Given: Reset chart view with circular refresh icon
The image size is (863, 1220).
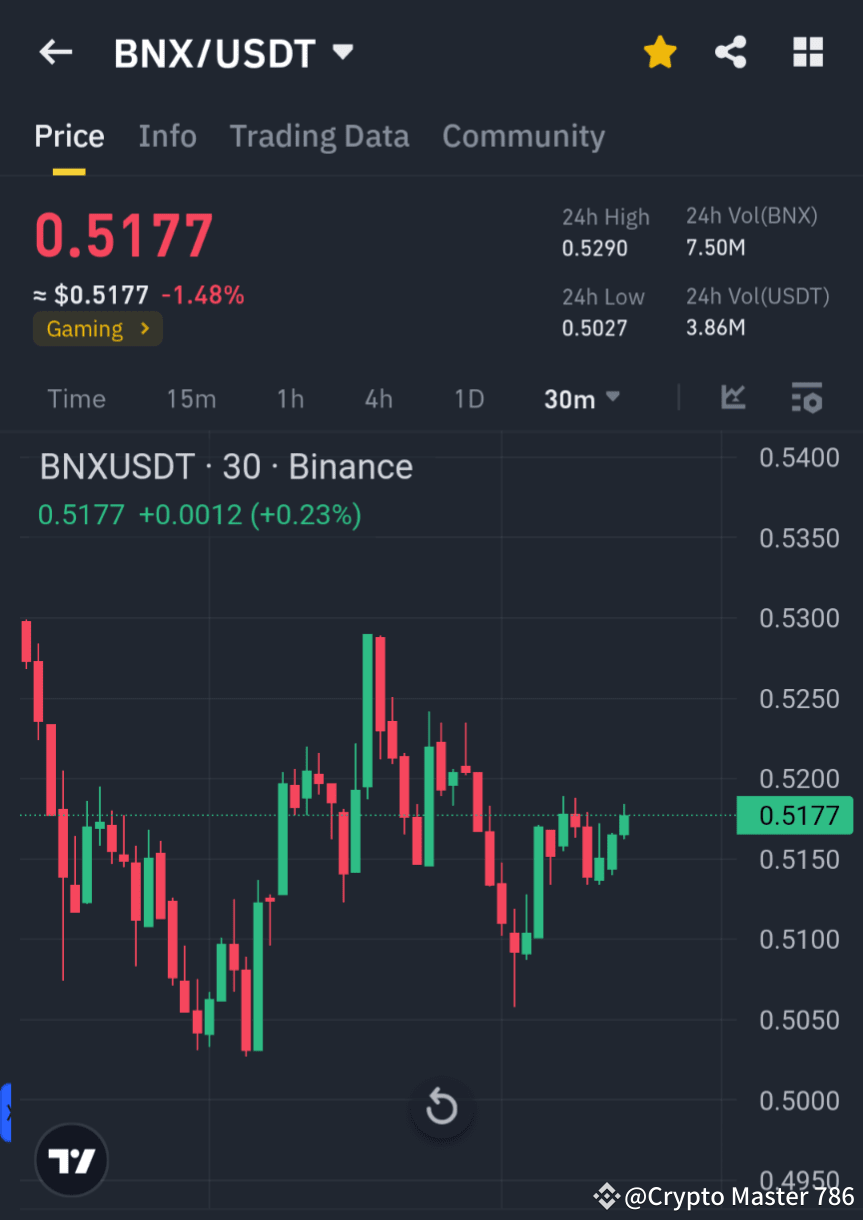Looking at the screenshot, I should pyautogui.click(x=441, y=1107).
